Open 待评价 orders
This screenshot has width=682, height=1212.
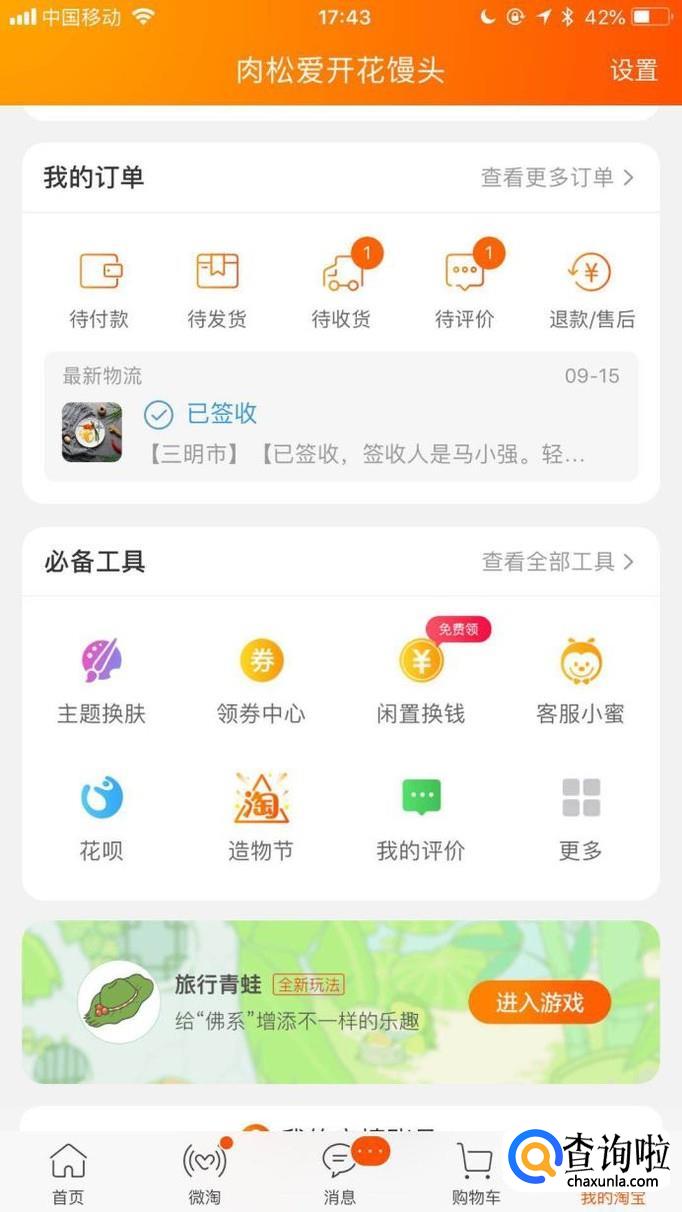(x=465, y=290)
